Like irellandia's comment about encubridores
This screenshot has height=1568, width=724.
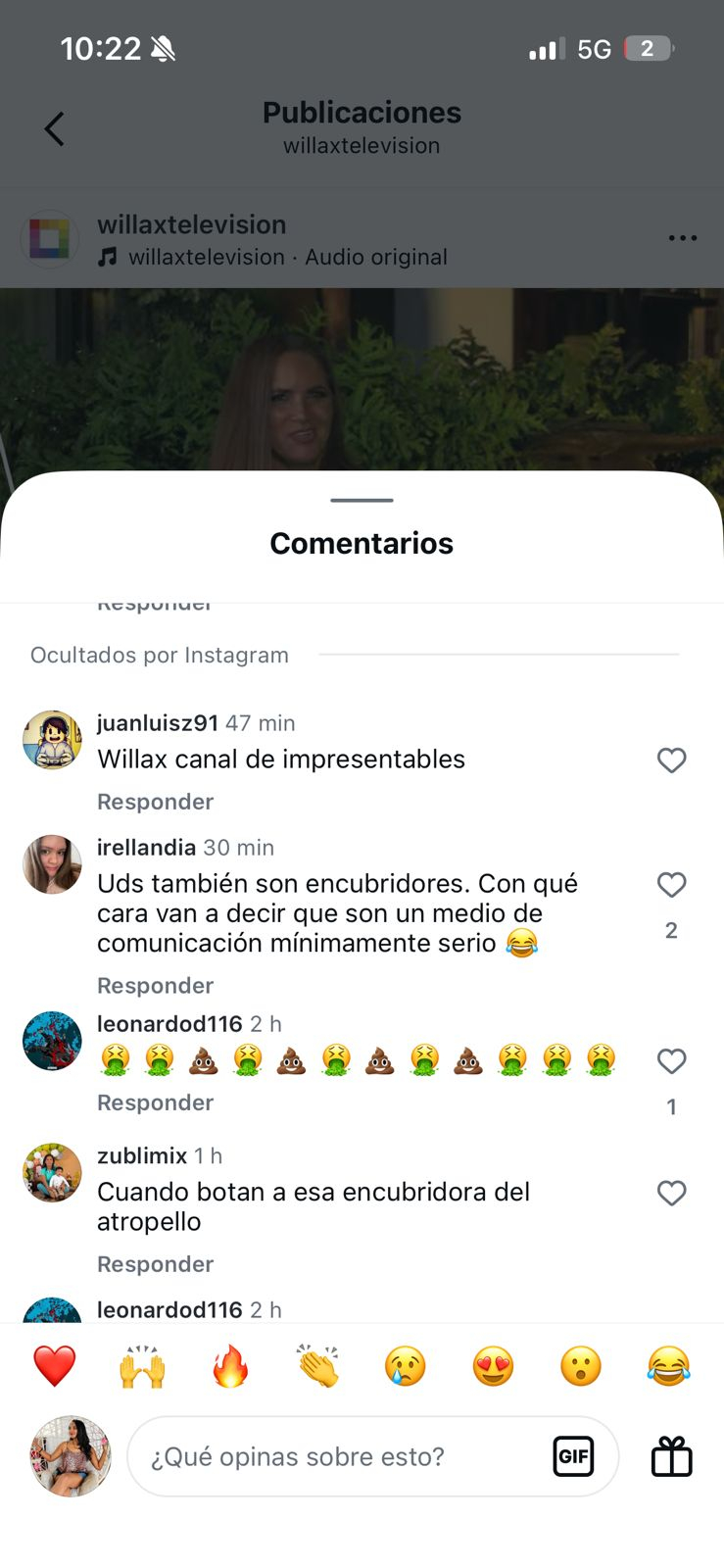point(672,885)
